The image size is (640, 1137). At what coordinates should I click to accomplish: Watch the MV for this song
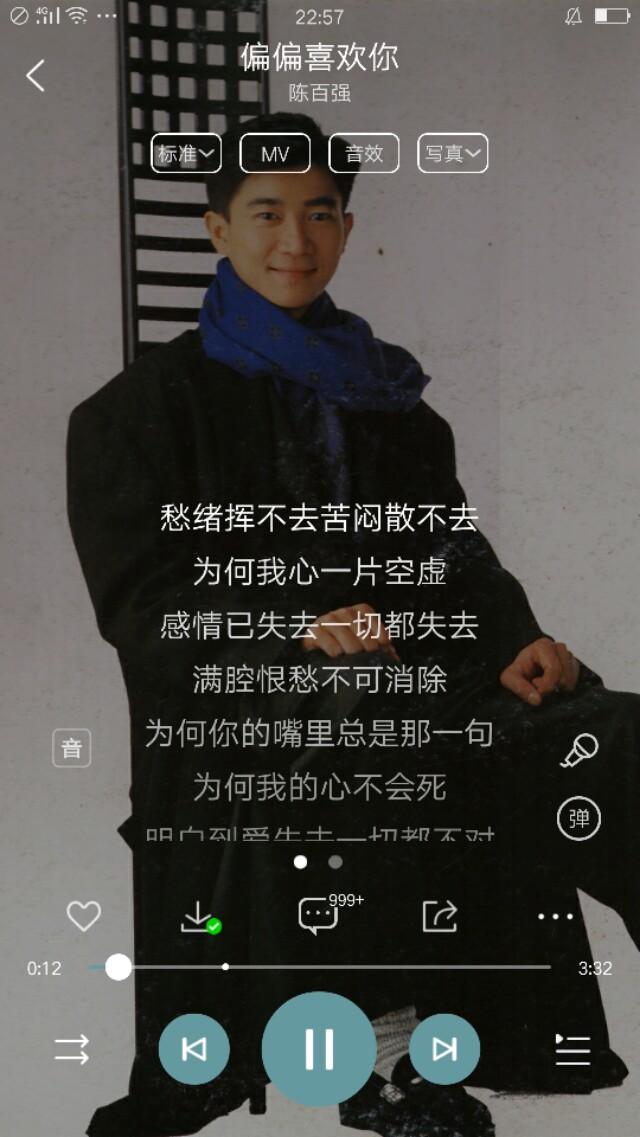coord(275,154)
